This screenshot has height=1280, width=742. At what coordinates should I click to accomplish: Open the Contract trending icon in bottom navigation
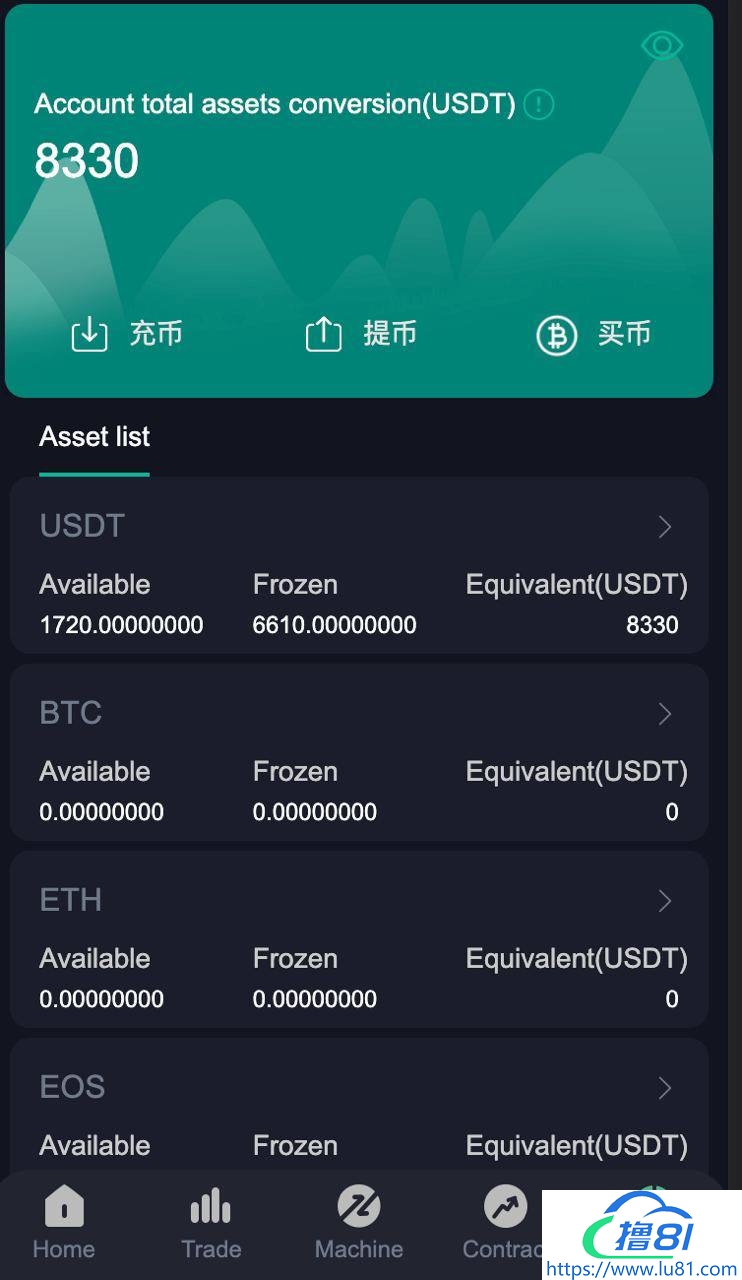pos(505,1207)
